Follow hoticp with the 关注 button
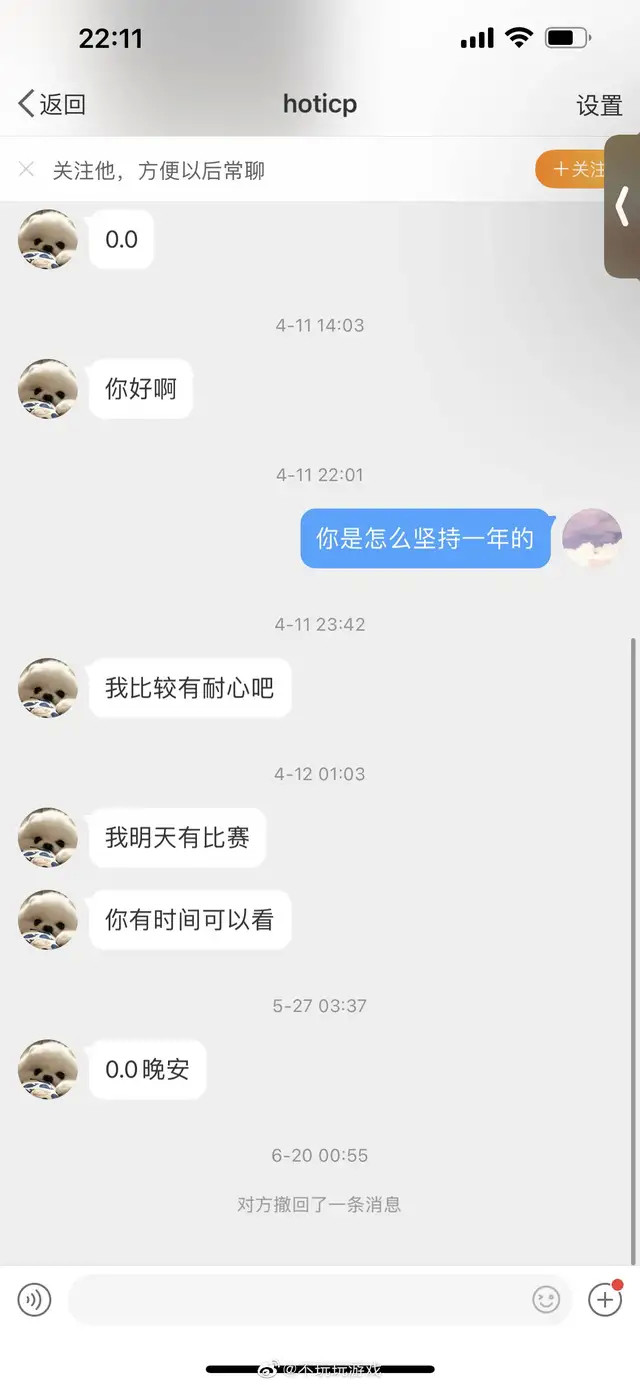Viewport: 640px width, 1385px height. pyautogui.click(x=574, y=170)
